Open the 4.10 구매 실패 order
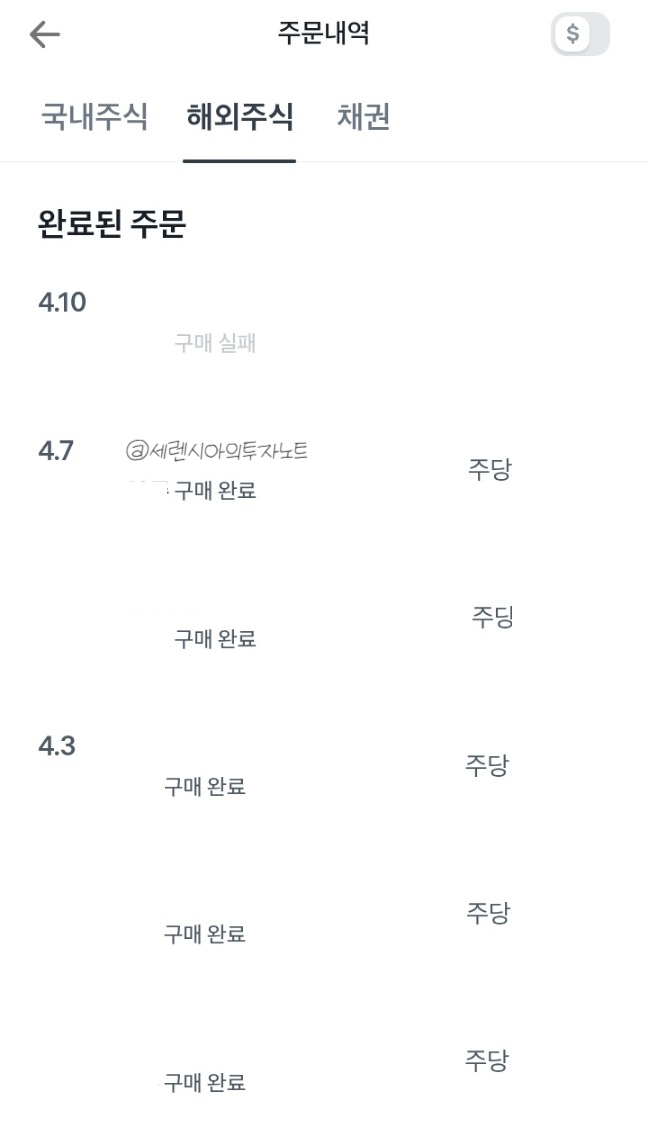Screen dimensions: 648x1135 click(x=324, y=343)
